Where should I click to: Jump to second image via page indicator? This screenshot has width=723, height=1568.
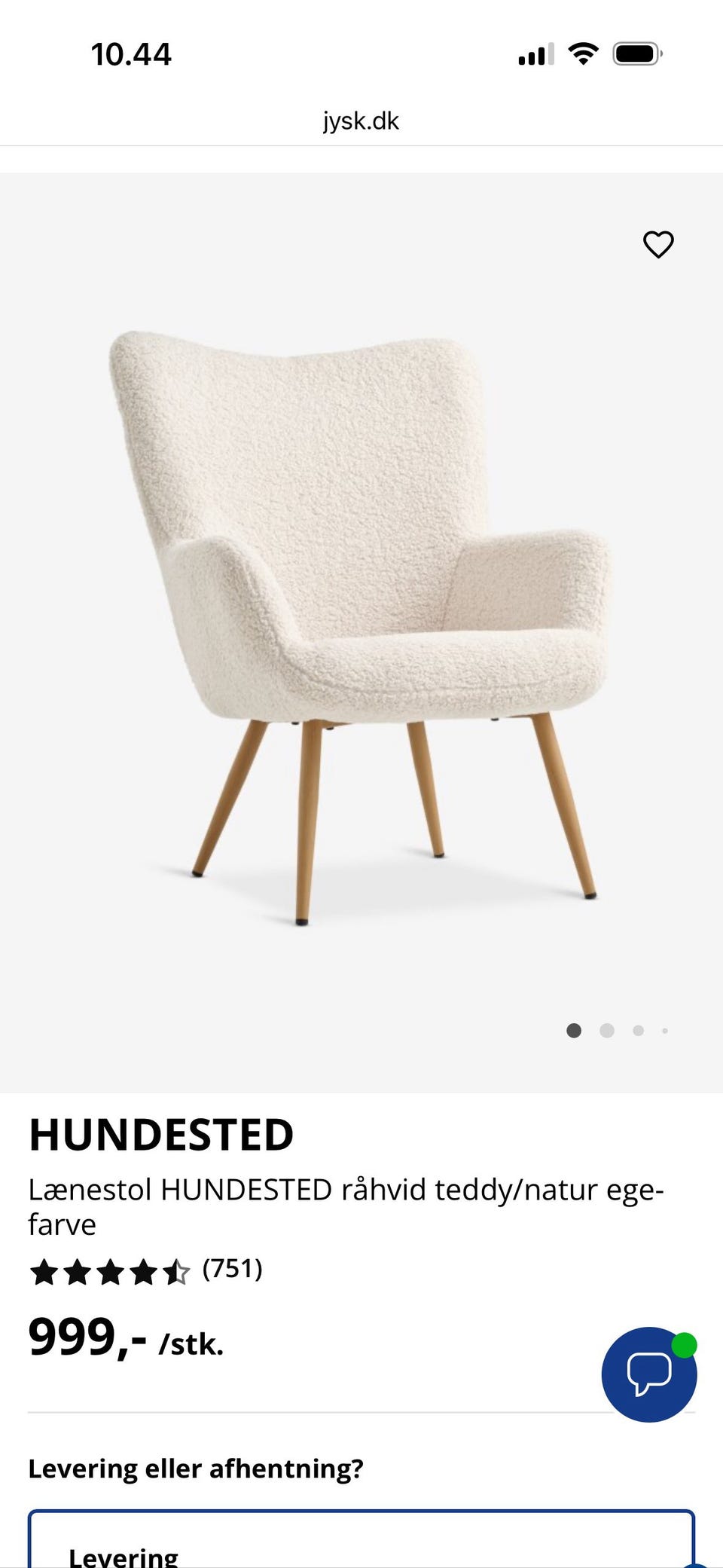pyautogui.click(x=607, y=1030)
